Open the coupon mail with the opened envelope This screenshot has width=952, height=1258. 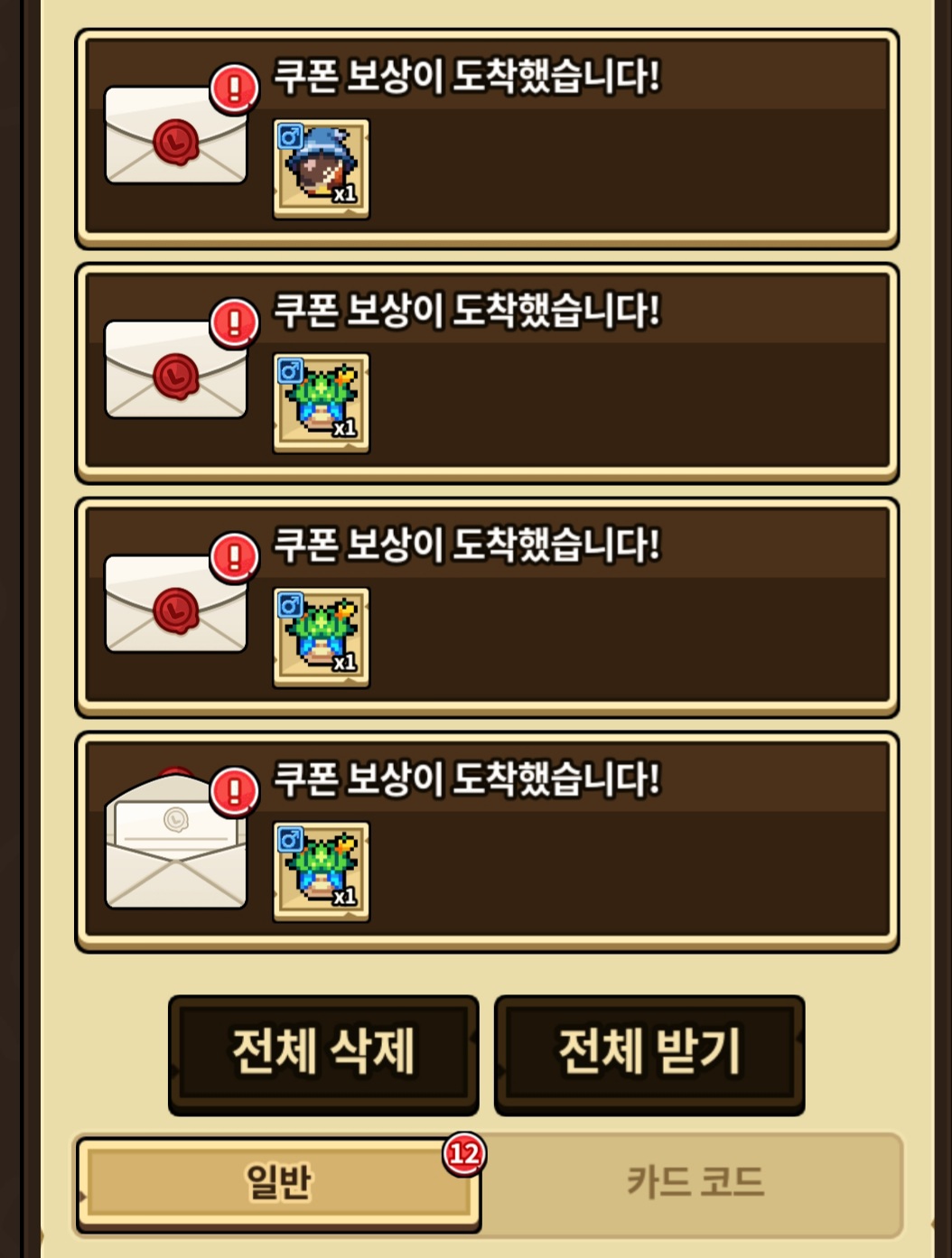(486, 842)
